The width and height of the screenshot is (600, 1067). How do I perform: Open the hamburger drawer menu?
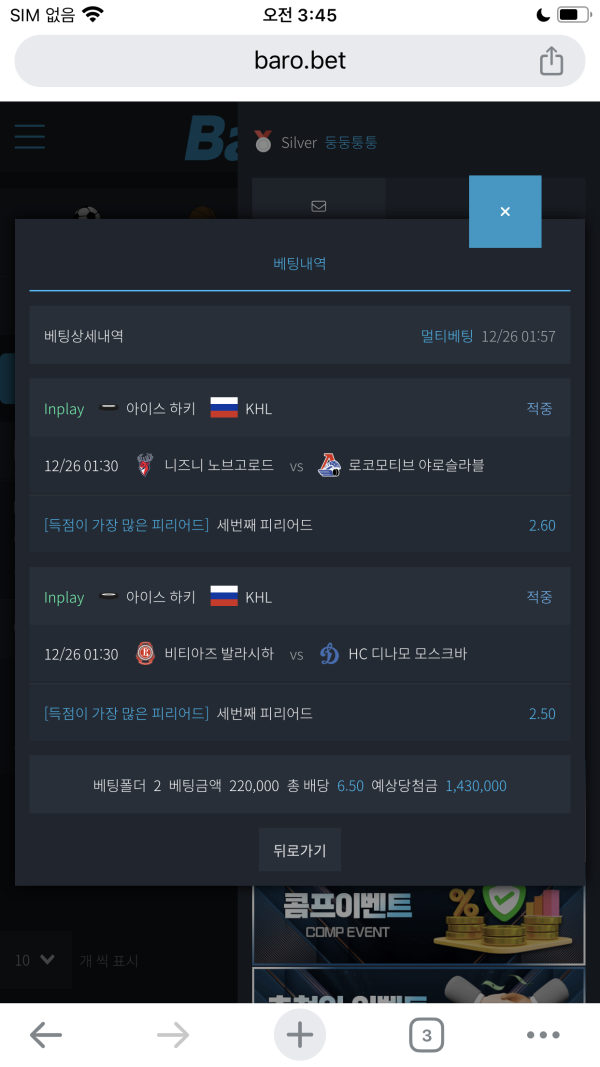[30, 137]
